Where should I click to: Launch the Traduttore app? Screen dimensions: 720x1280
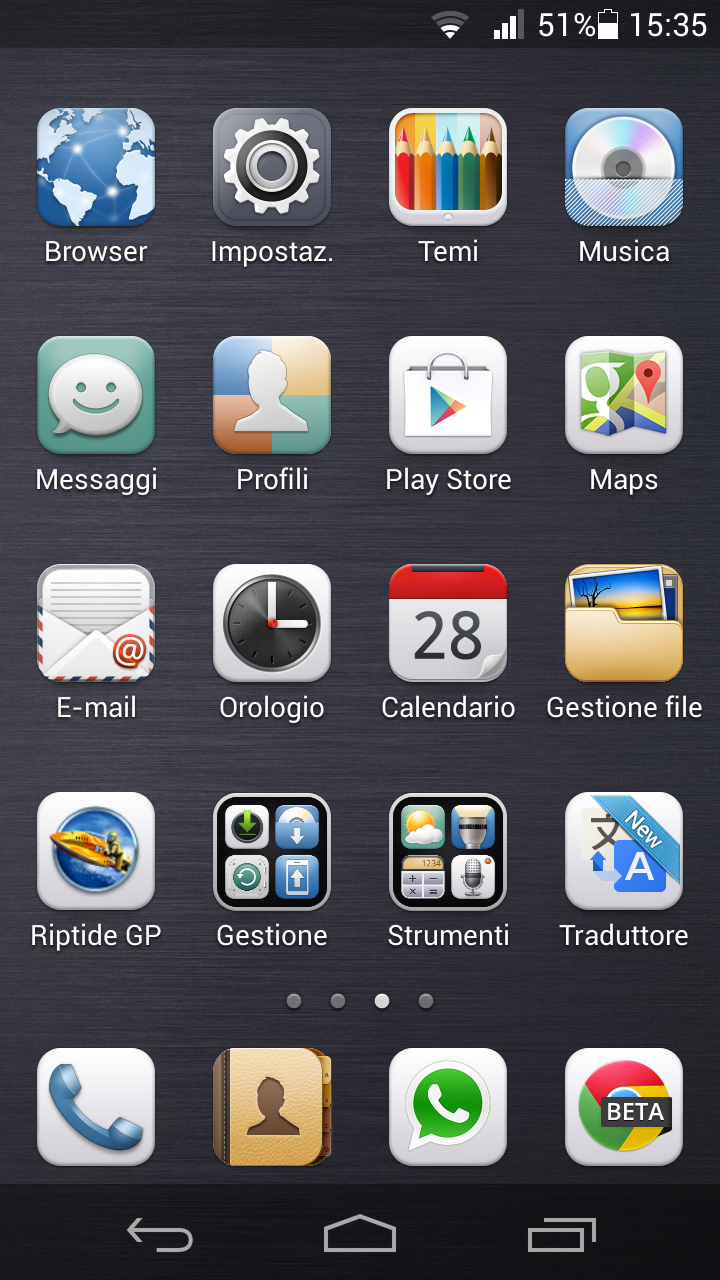pos(624,852)
